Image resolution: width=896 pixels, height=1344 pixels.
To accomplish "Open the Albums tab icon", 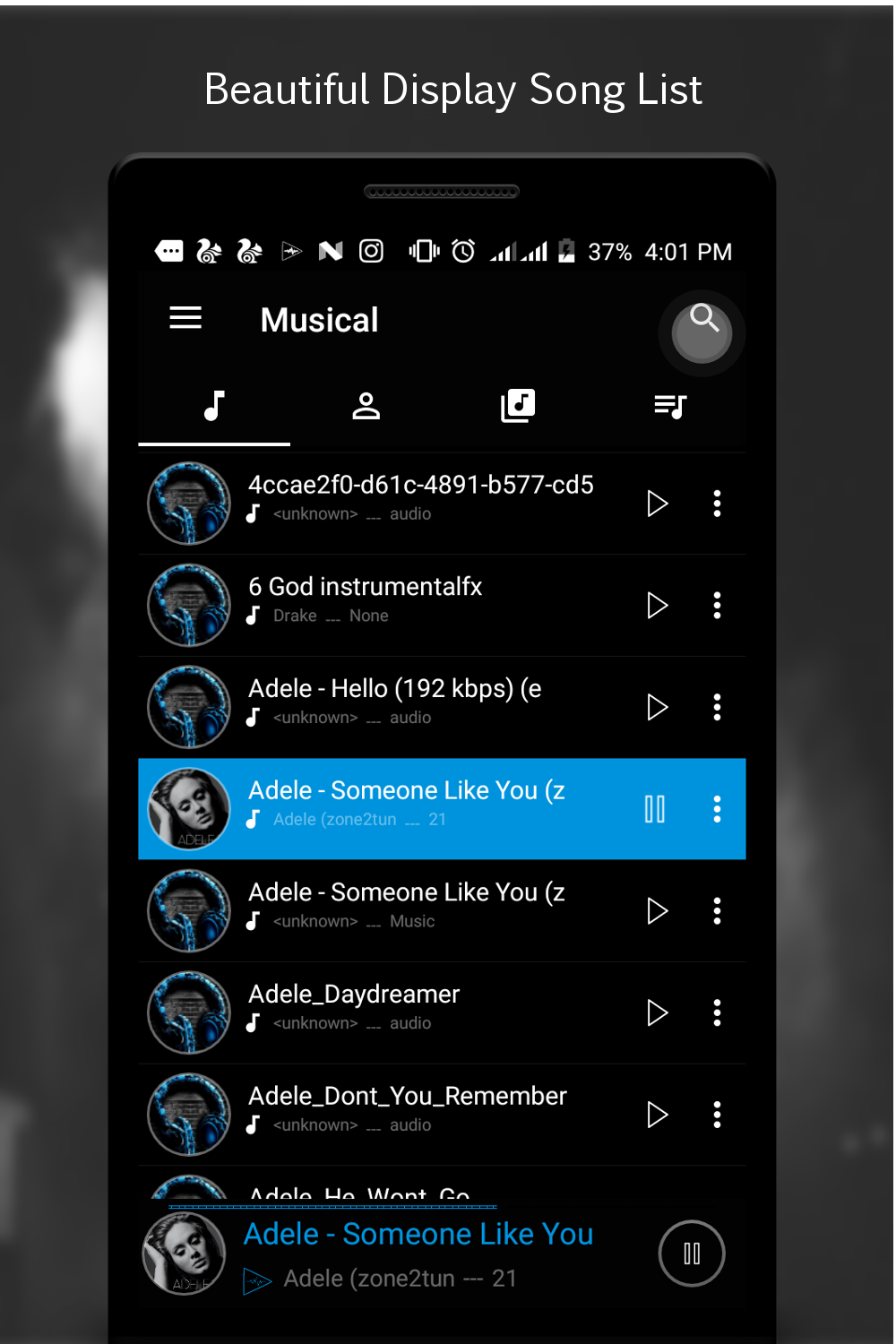I will (517, 406).
